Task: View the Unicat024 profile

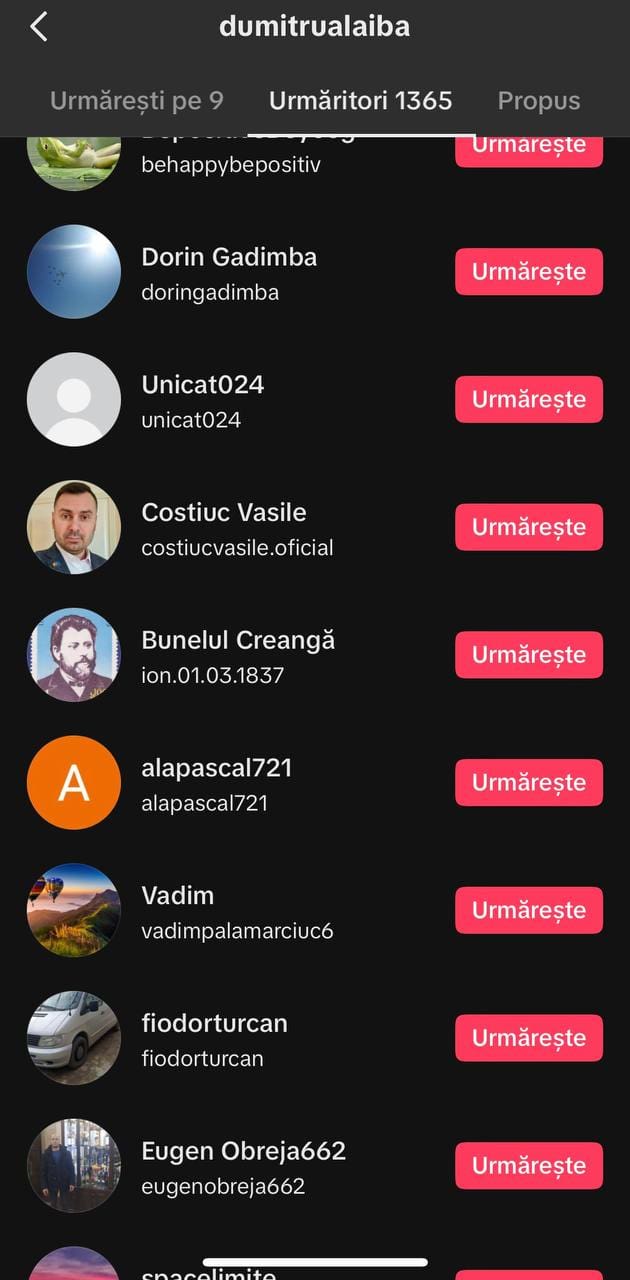Action: point(203,400)
